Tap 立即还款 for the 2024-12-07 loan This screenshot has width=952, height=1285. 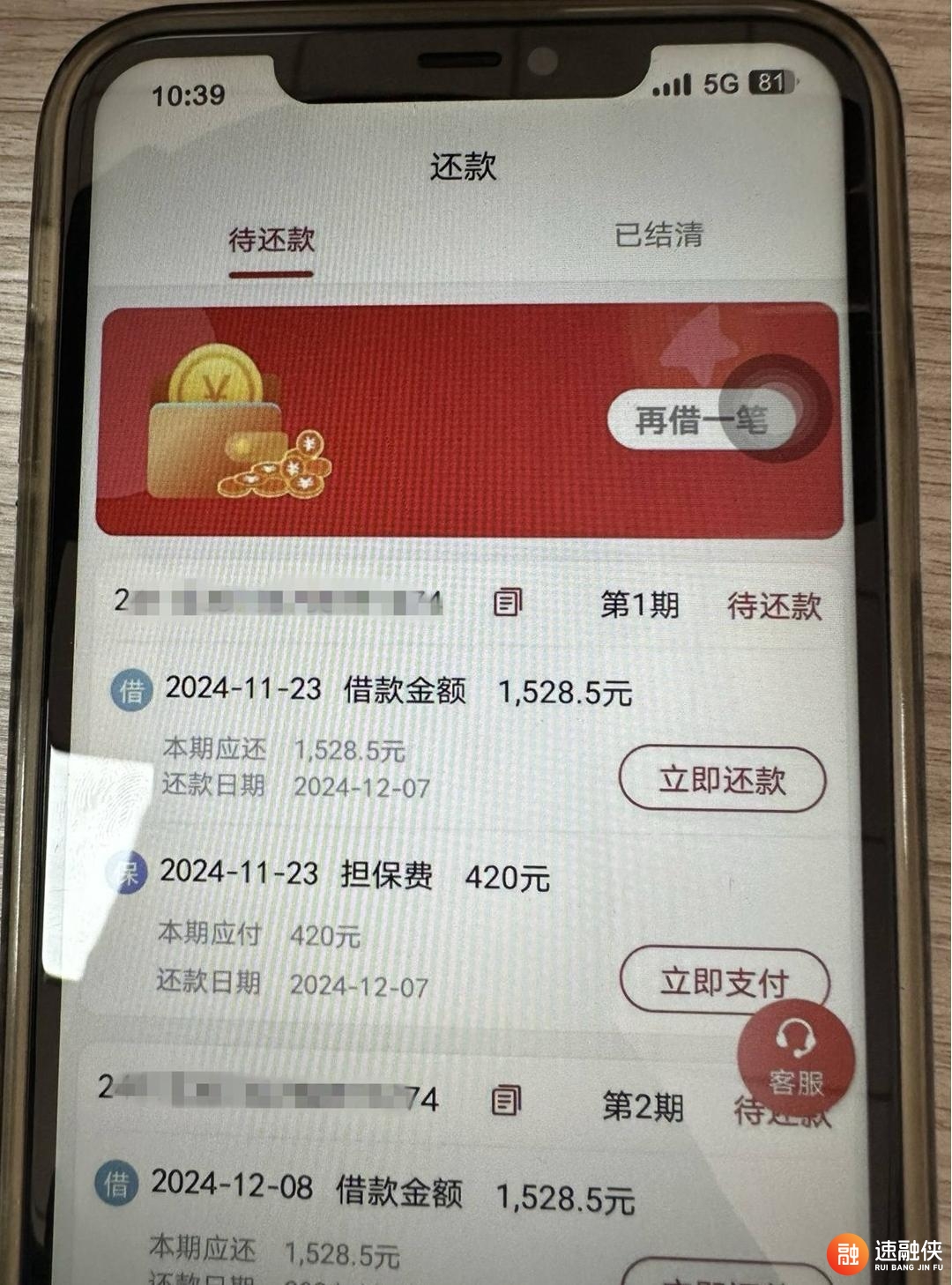[x=722, y=780]
